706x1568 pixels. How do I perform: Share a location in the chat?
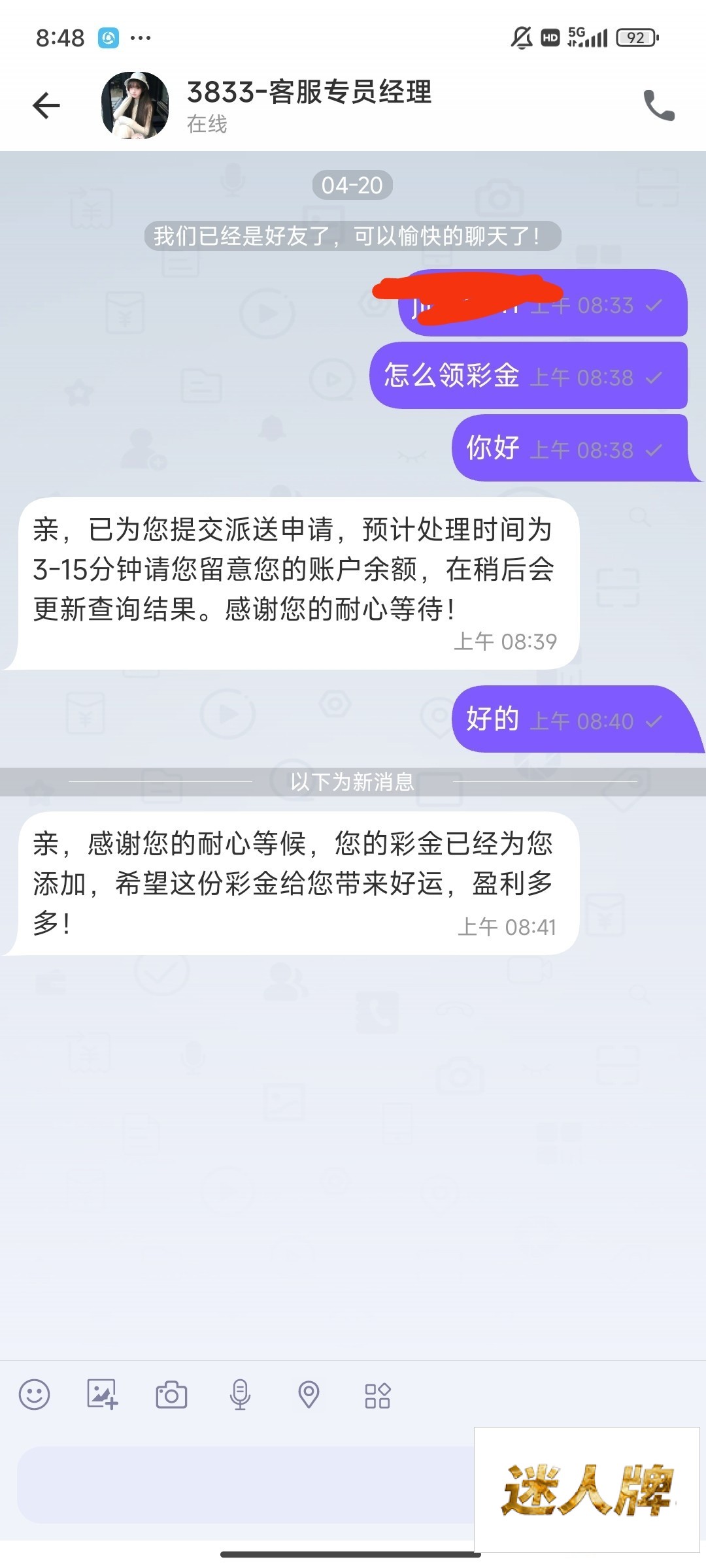tap(309, 1395)
